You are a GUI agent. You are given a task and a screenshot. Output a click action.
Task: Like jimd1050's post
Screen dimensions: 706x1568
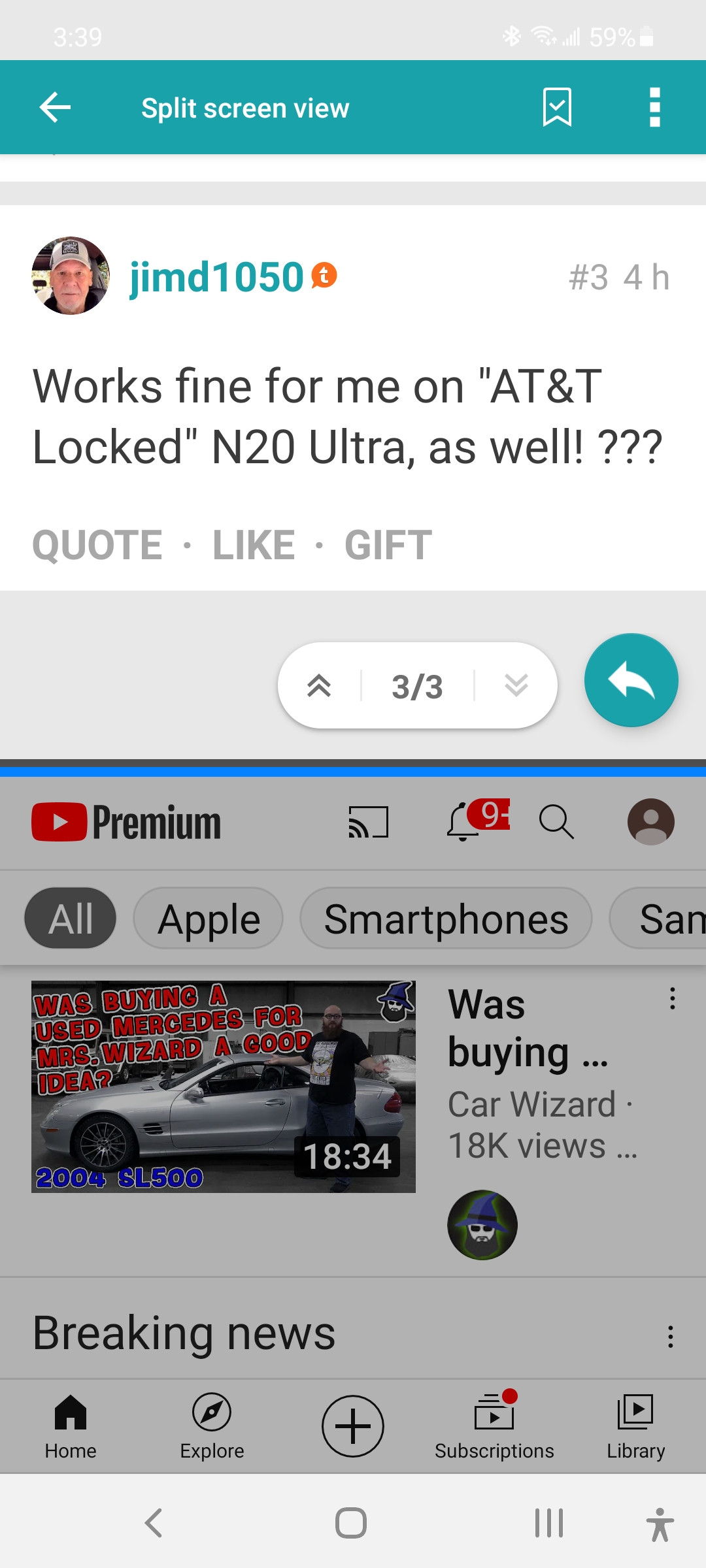click(254, 546)
